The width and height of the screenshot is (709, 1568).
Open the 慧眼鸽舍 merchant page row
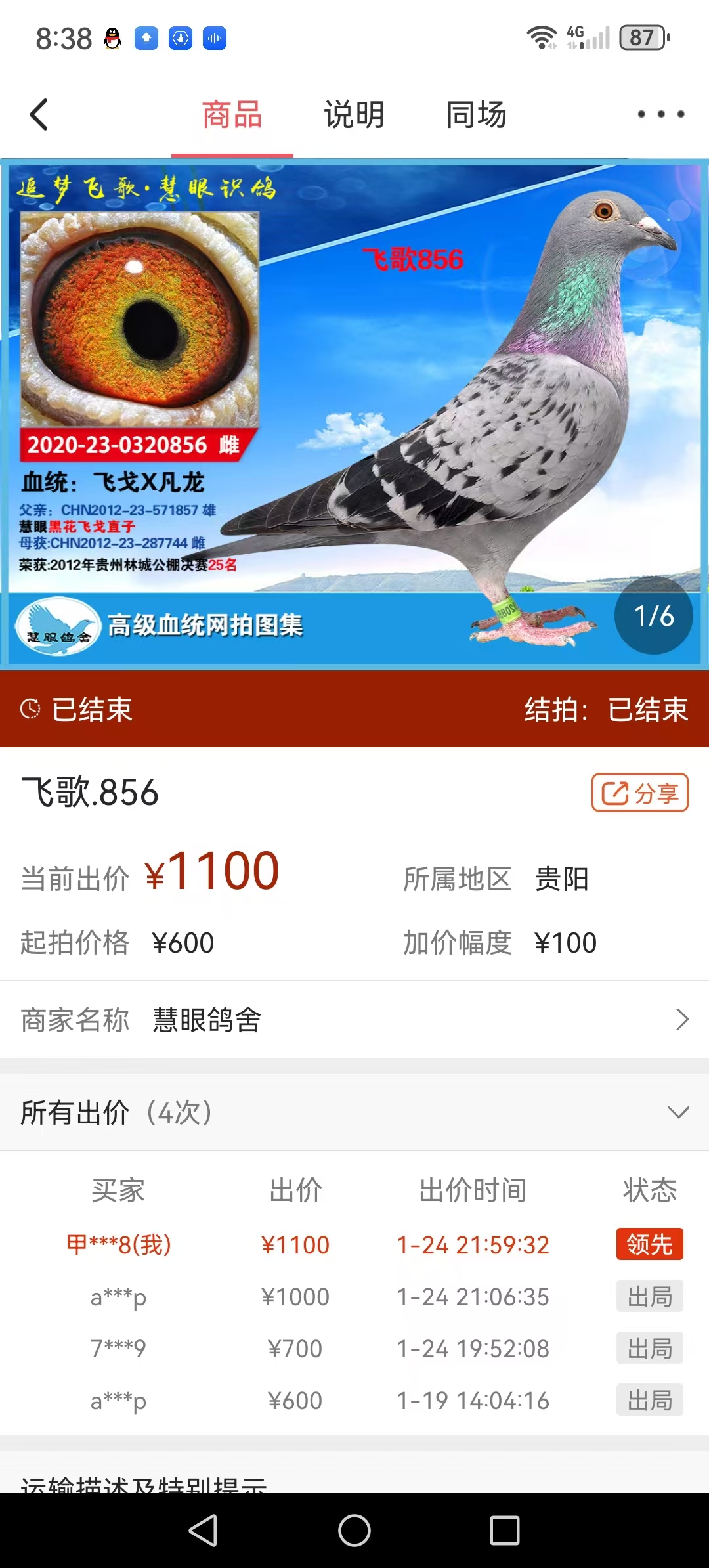(354, 1020)
